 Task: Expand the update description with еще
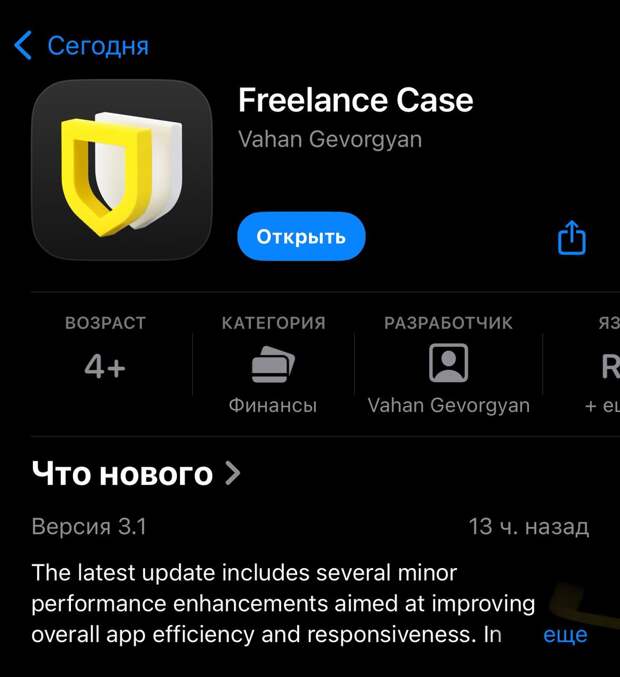pyautogui.click(x=565, y=634)
